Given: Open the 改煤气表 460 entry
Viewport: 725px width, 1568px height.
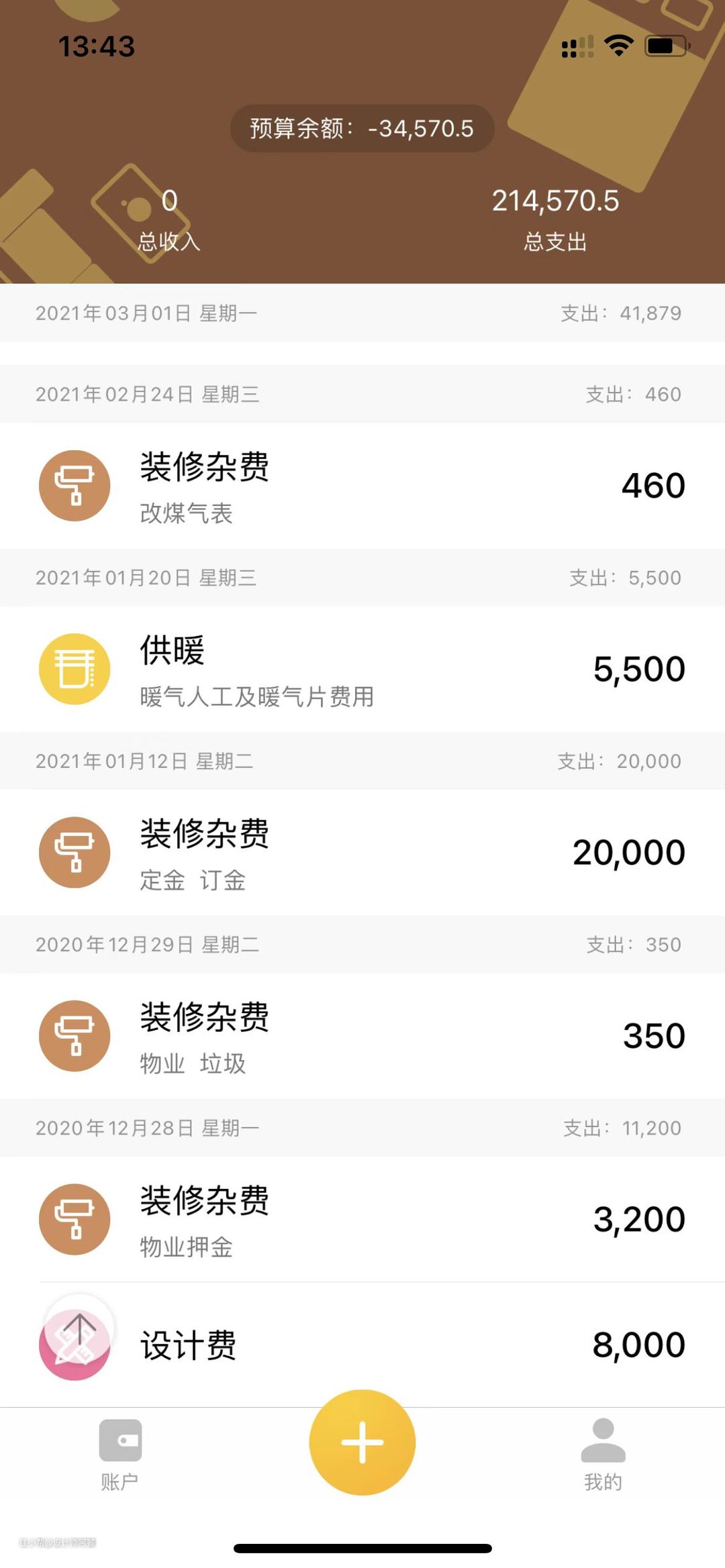Looking at the screenshot, I should 362,486.
